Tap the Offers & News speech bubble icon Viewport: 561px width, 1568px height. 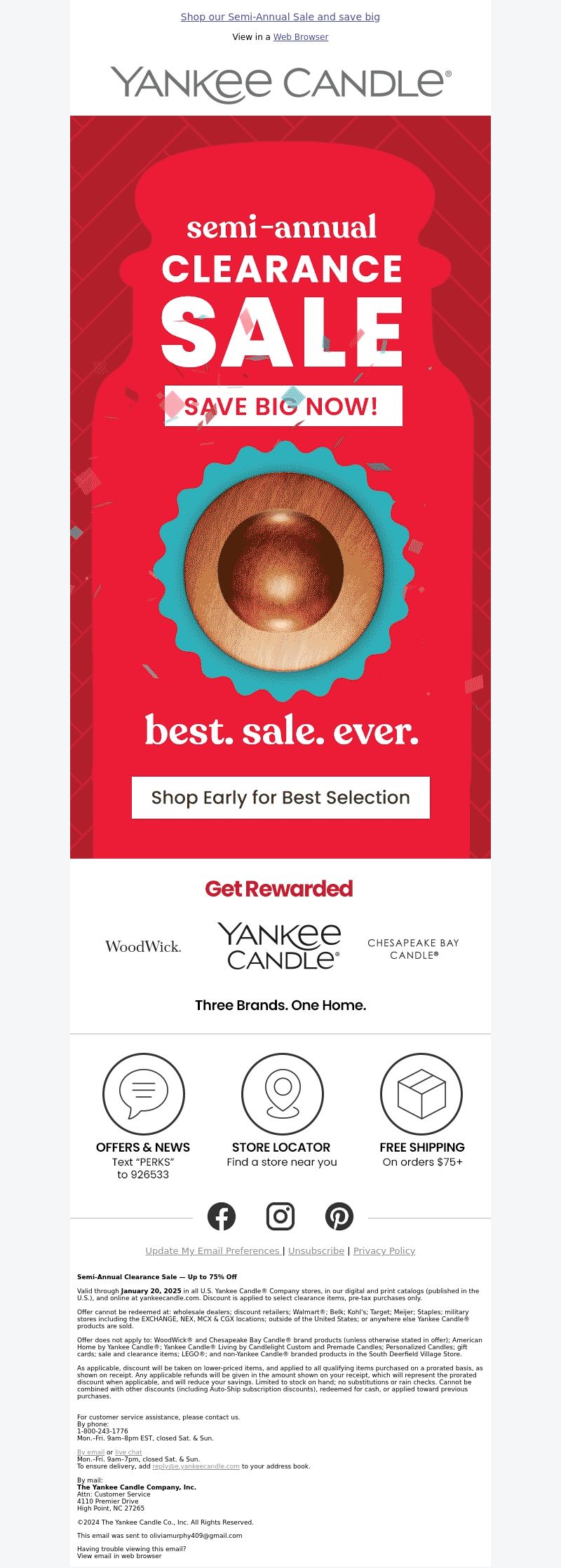(x=144, y=1093)
